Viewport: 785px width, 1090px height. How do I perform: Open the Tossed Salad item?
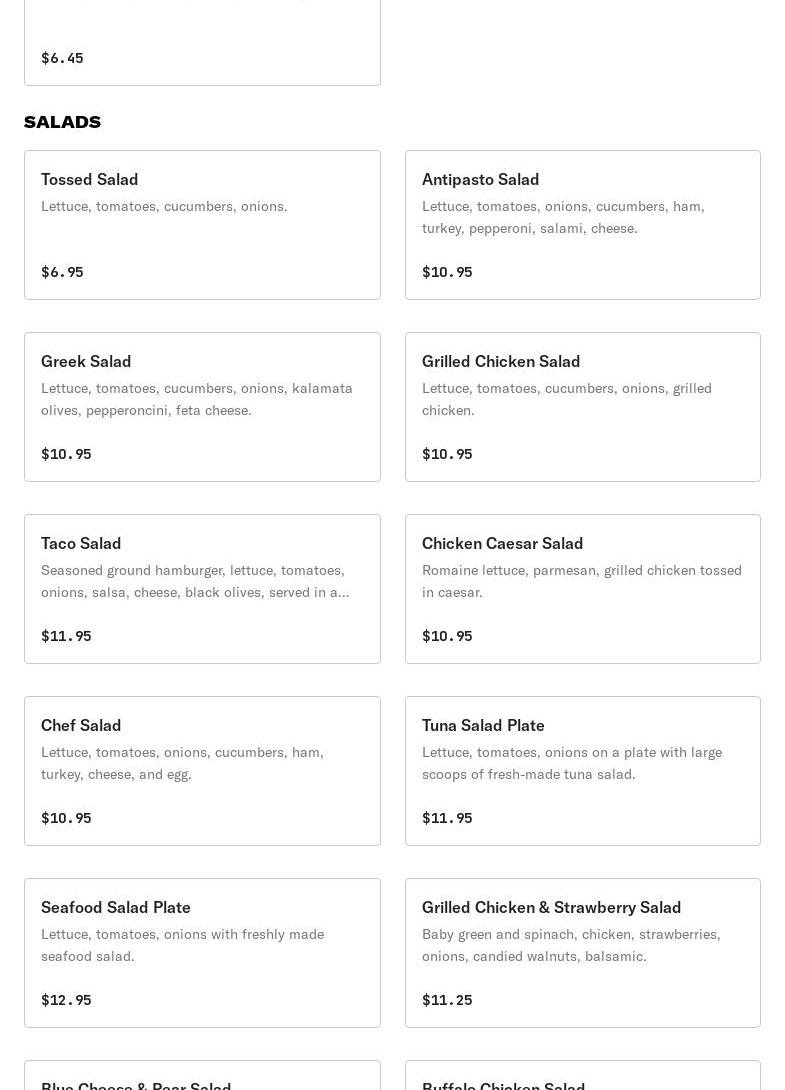(x=202, y=225)
